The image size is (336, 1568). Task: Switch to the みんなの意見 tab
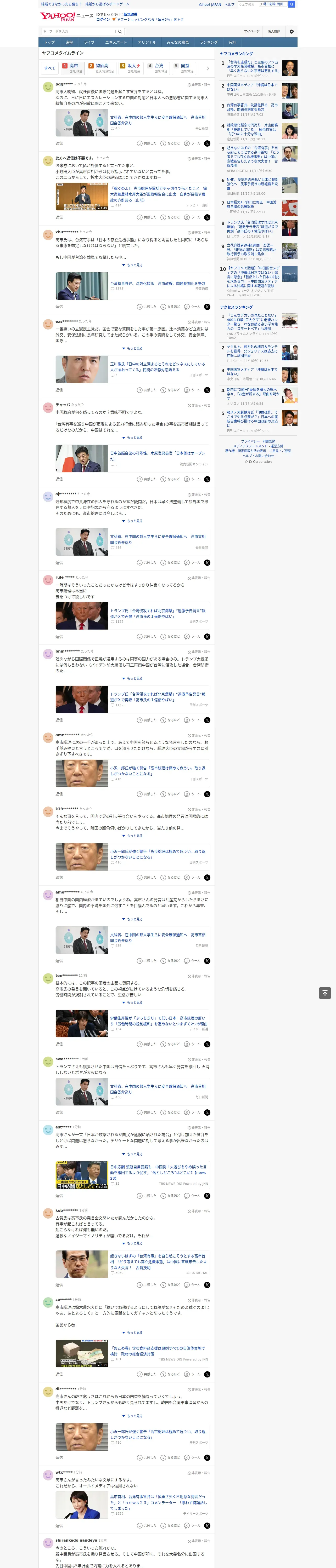coord(178,43)
